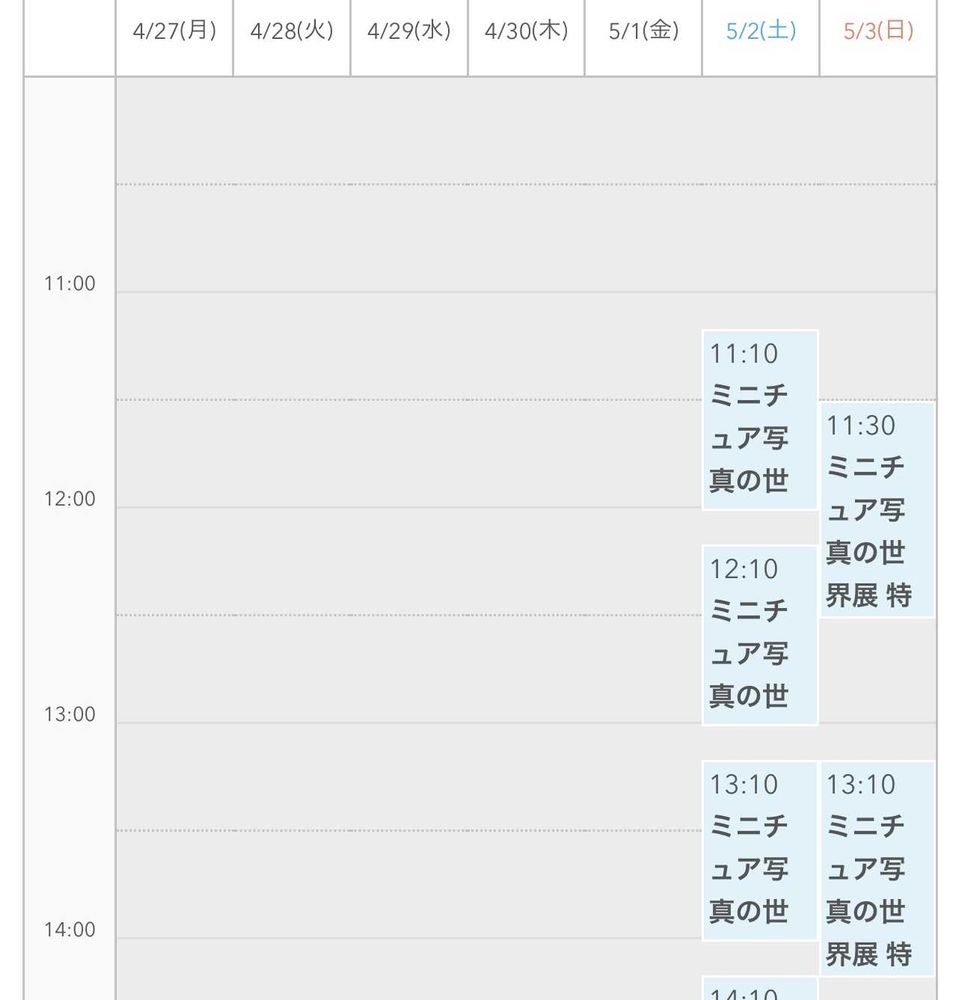View the 13:10 event on 5/2 Saturday
Screen dimensions: 959x1000
[760, 850]
